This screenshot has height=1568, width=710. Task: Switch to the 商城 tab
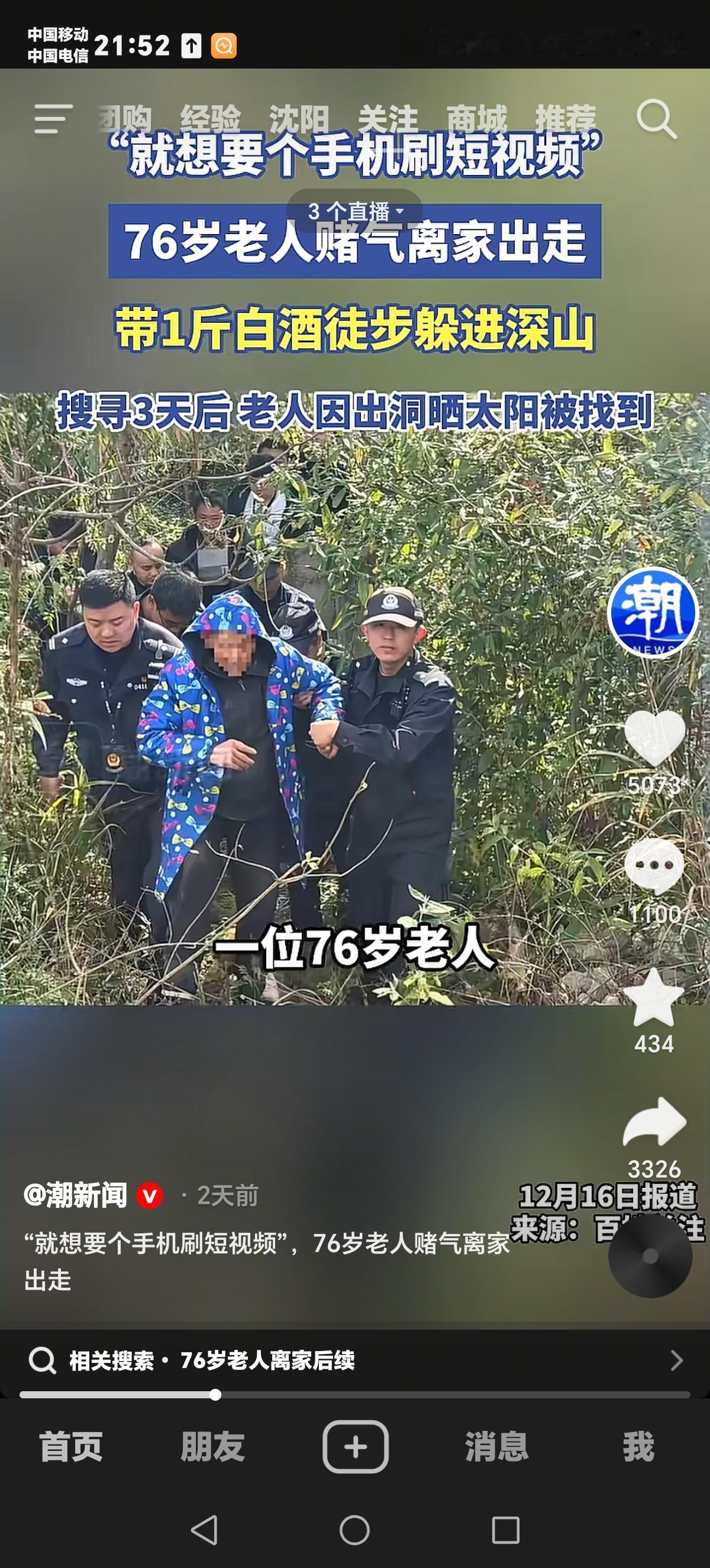pos(480,119)
